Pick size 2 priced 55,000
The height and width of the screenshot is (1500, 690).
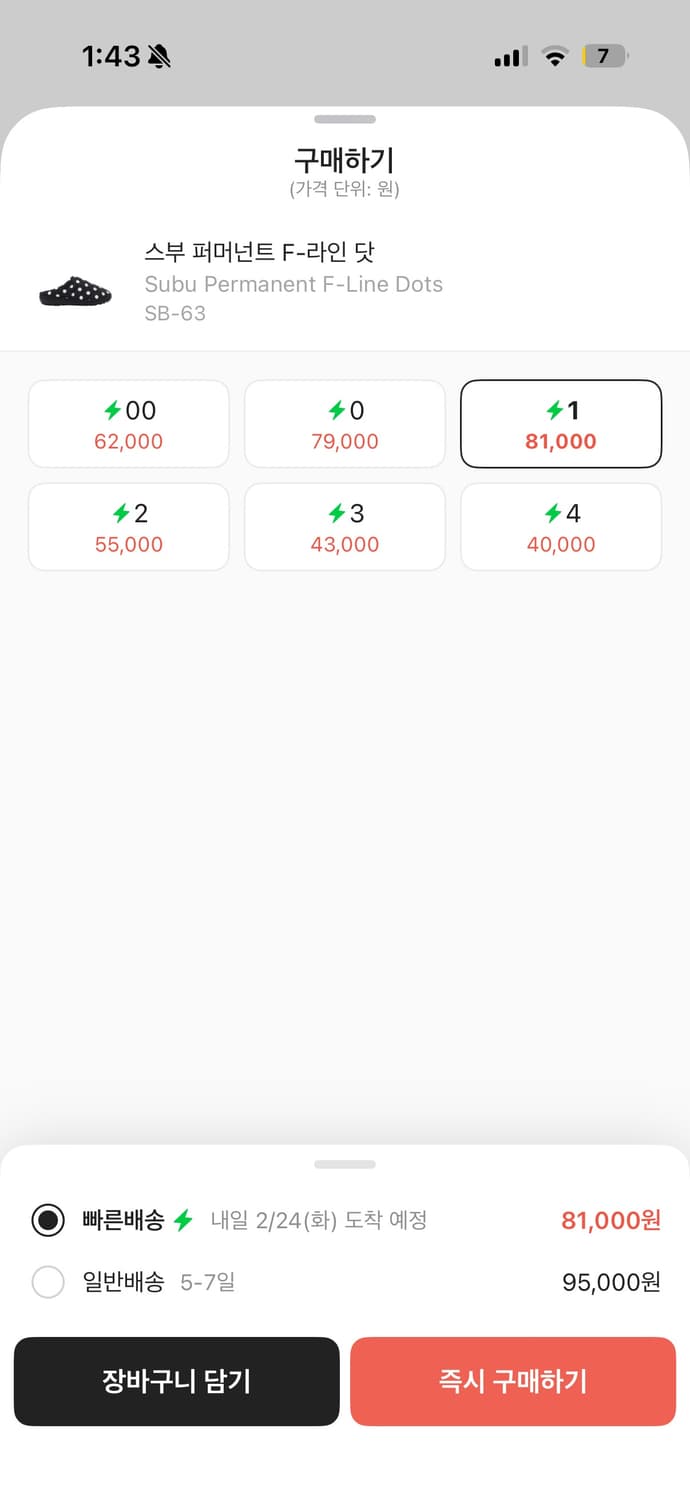(129, 527)
